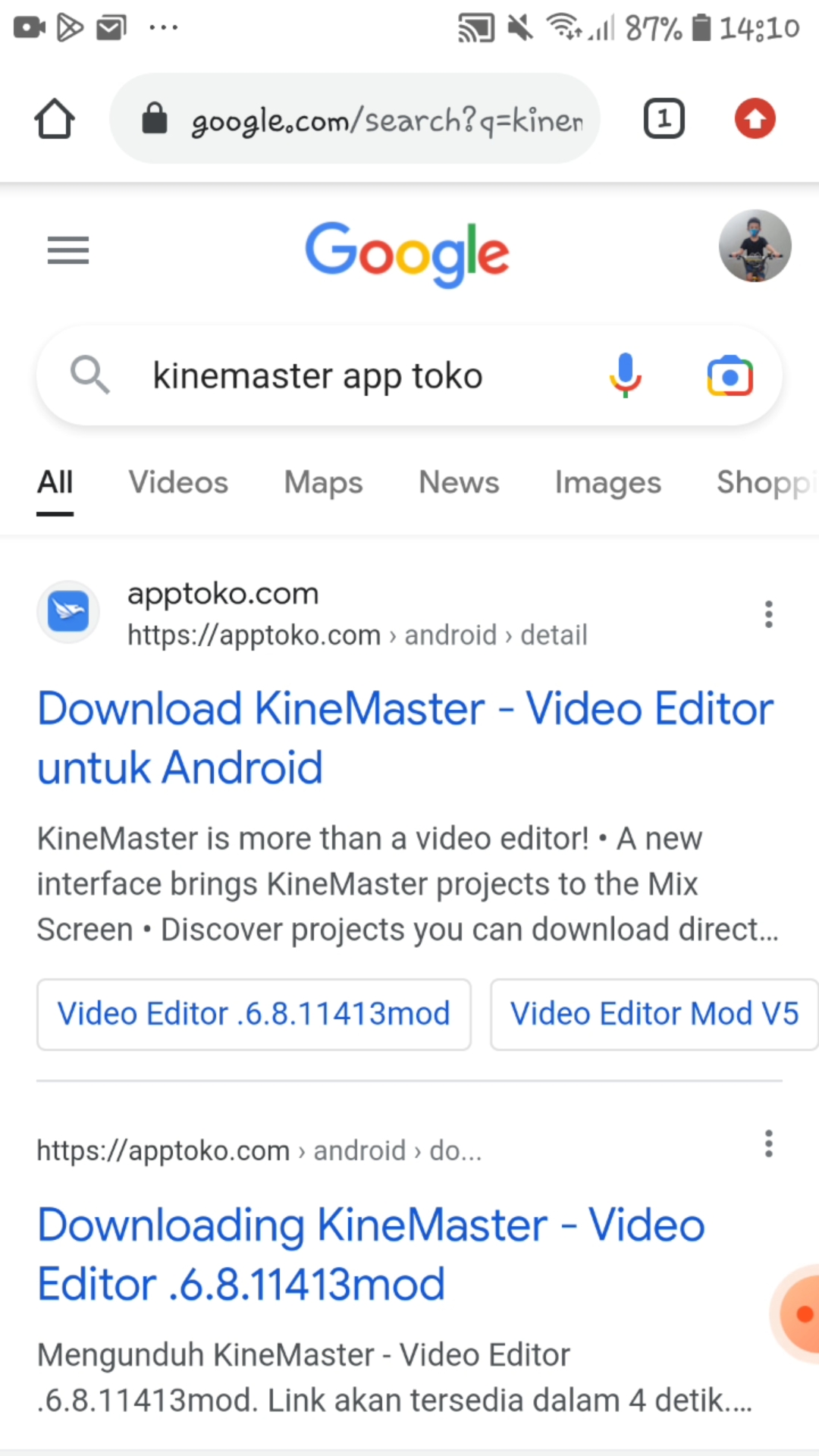Switch to the Maps results tab
This screenshot has height=1456, width=819.
tap(323, 482)
